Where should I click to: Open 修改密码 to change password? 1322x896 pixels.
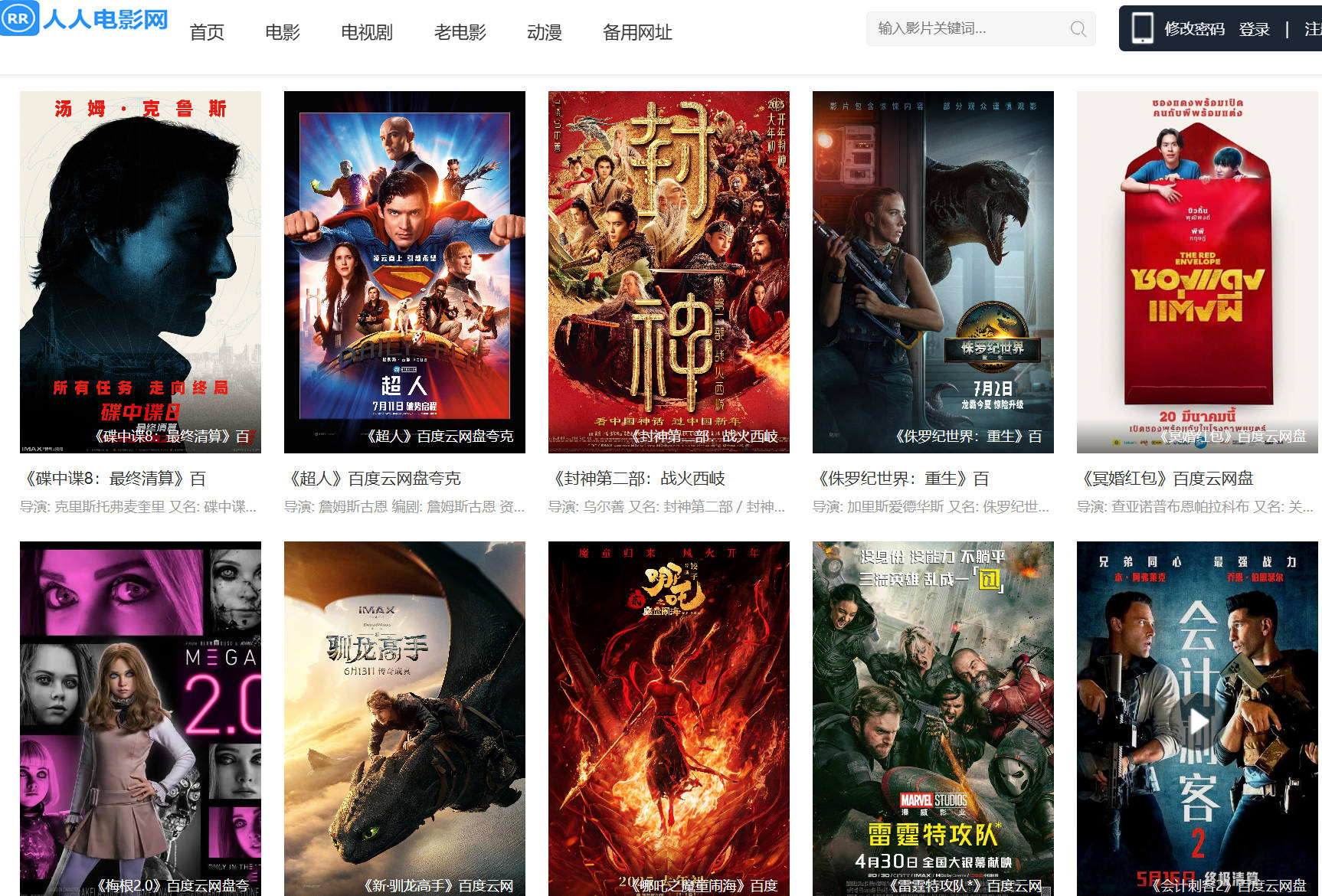tap(1194, 29)
